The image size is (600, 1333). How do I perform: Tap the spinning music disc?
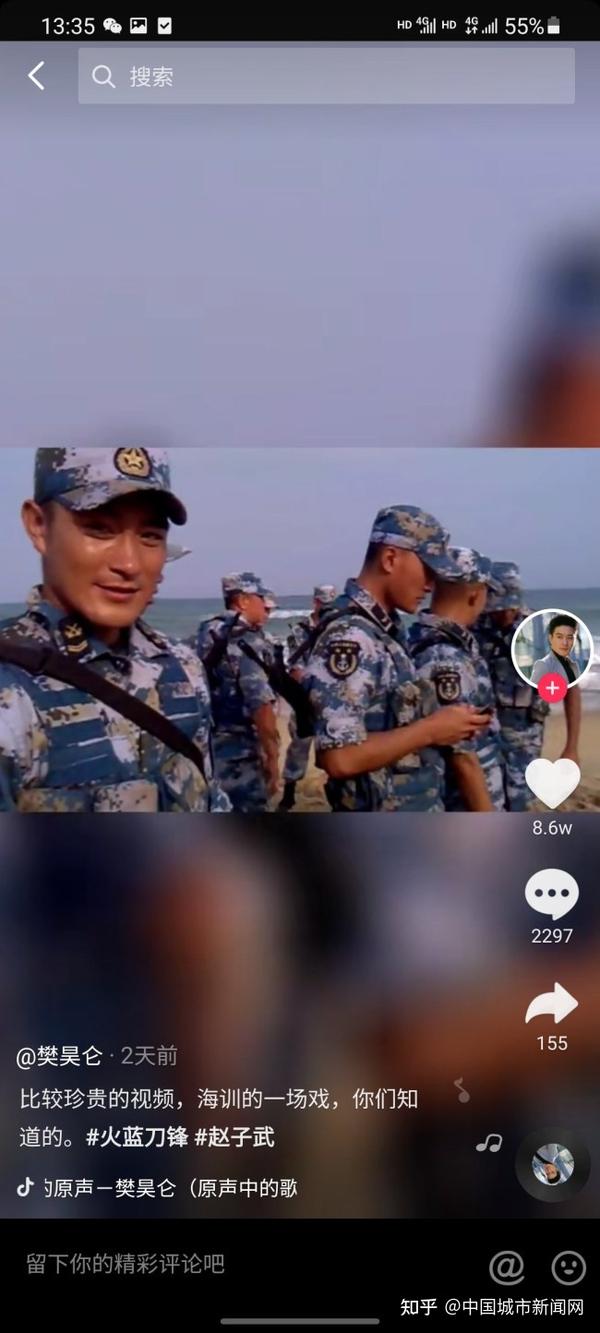pyautogui.click(x=553, y=1165)
